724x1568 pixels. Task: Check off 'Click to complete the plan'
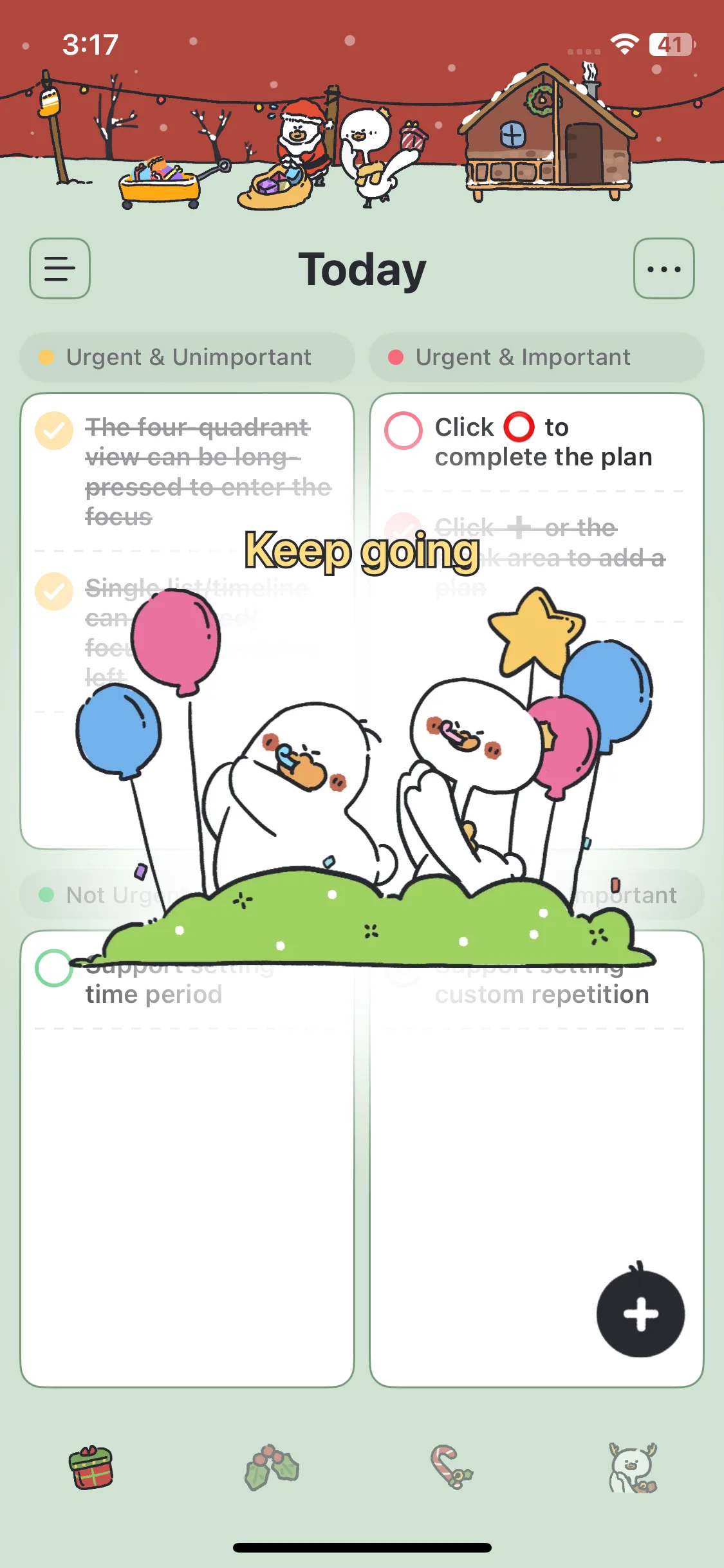click(404, 430)
